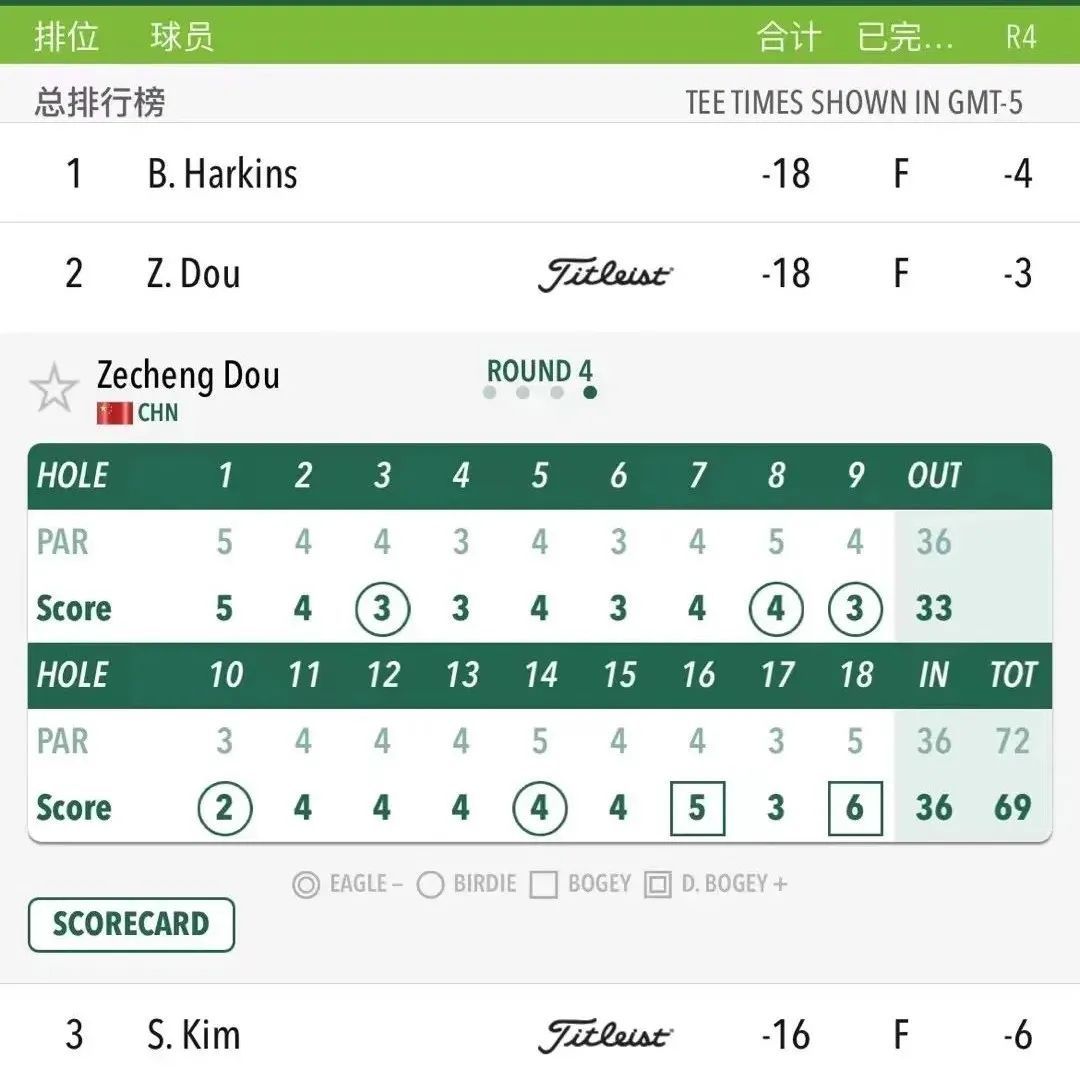Viewport: 1080px width, 1080px height.
Task: Sort by the 排位 column header
Action: [x=67, y=37]
